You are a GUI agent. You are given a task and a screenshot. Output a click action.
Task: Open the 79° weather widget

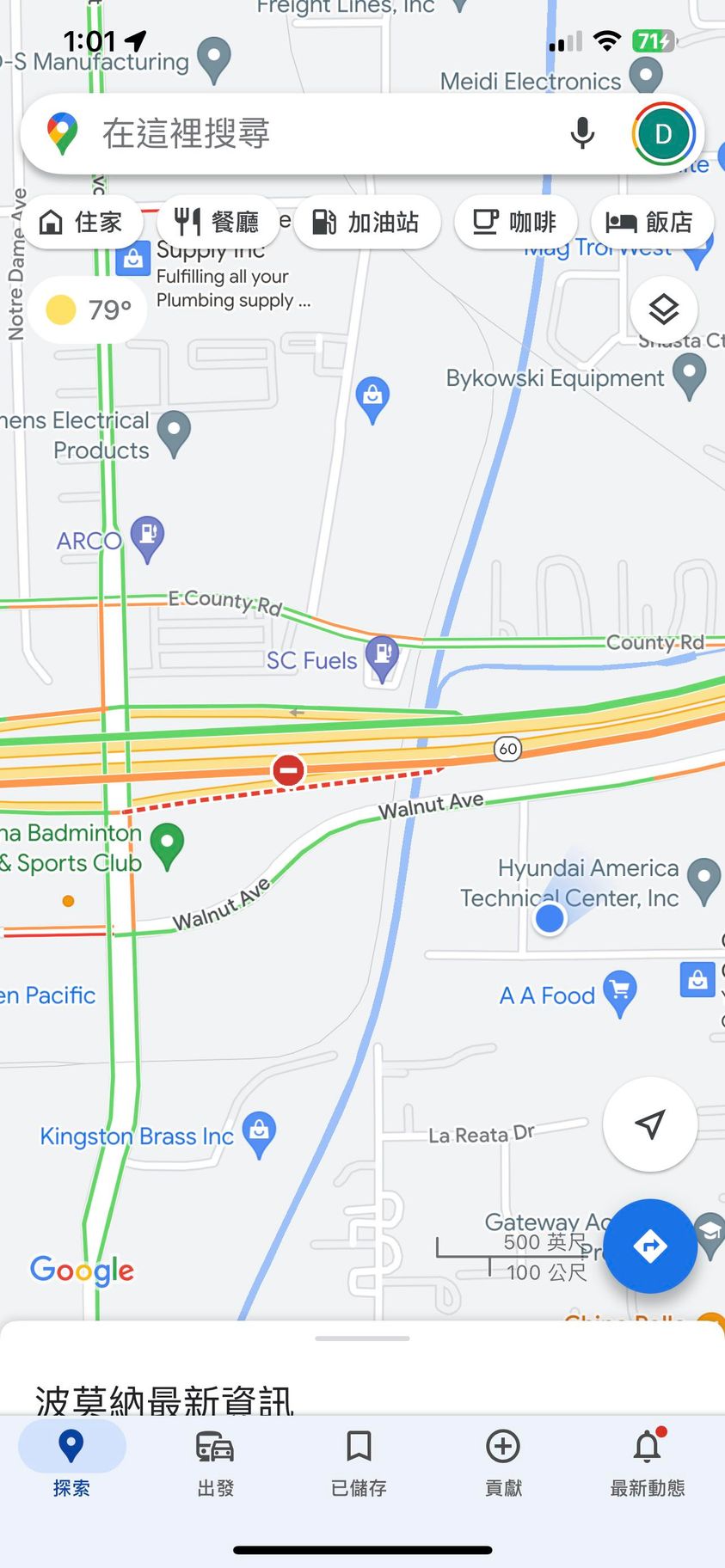point(88,309)
